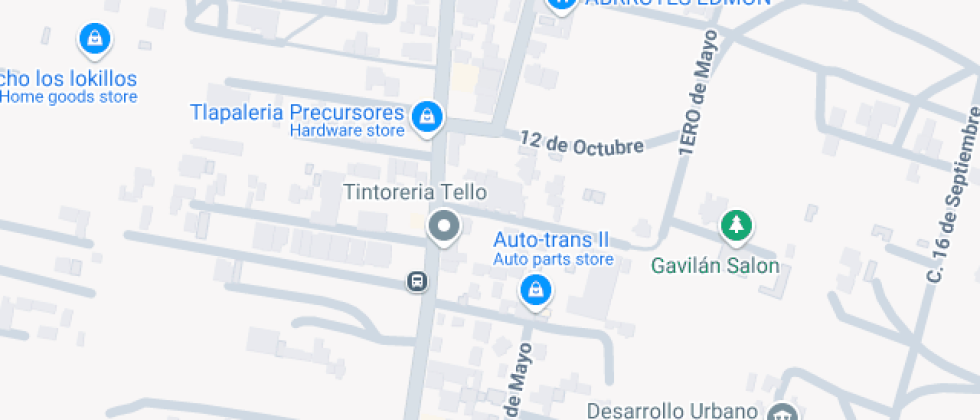Select the Tlapaleria Precursores hardware store pin
This screenshot has height=420, width=980.
click(x=428, y=116)
